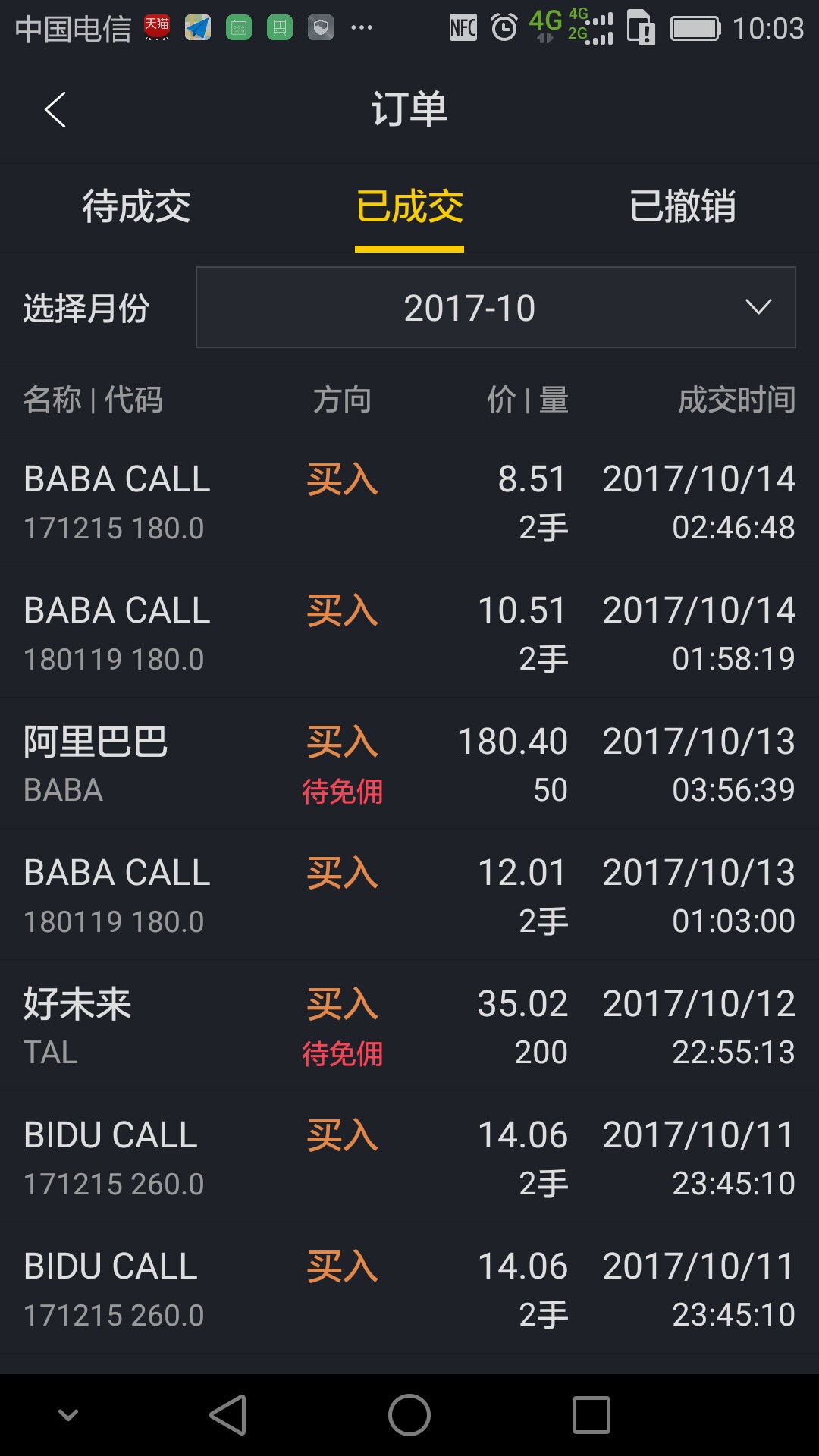
Task: Open BABA CALL order priced 12.01
Action: (409, 895)
